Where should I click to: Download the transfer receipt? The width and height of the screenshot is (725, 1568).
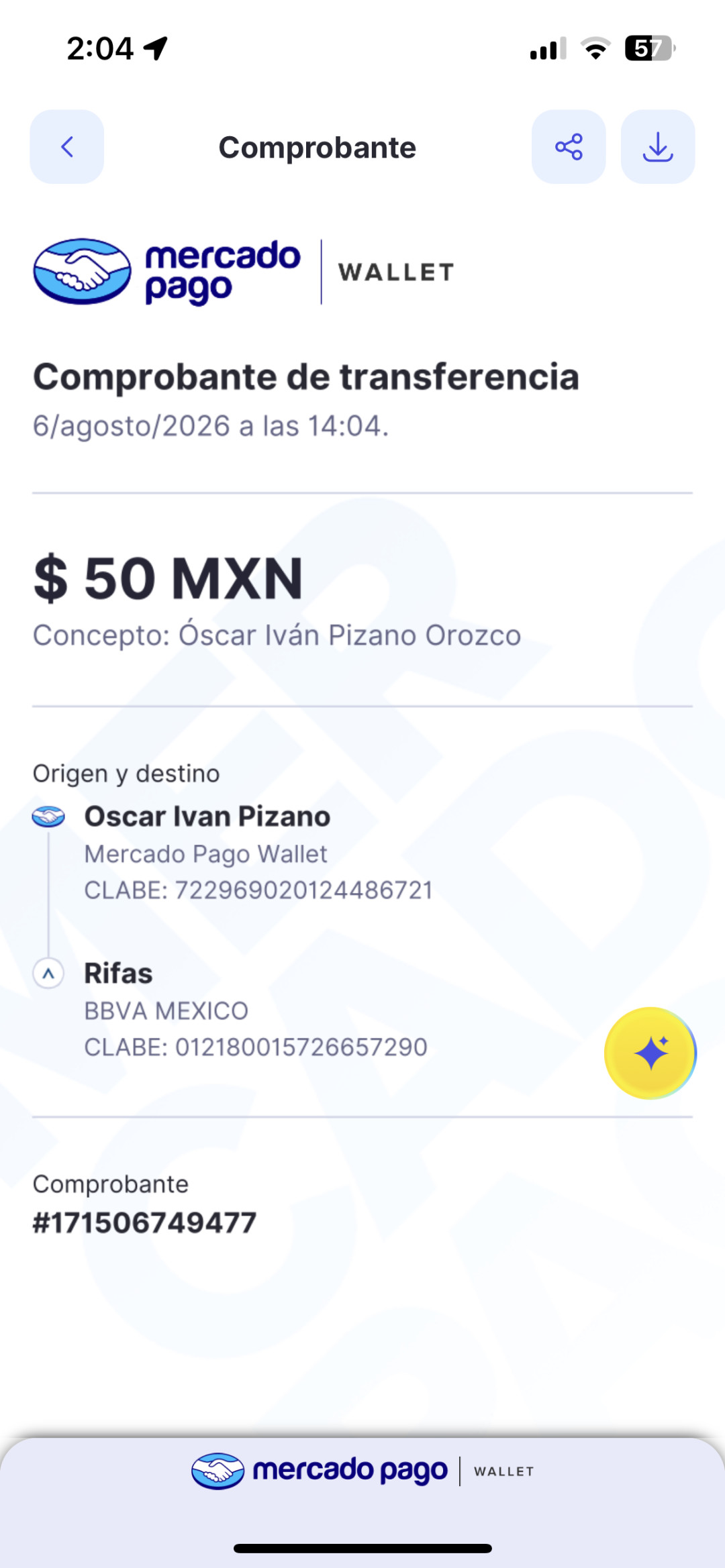[658, 147]
